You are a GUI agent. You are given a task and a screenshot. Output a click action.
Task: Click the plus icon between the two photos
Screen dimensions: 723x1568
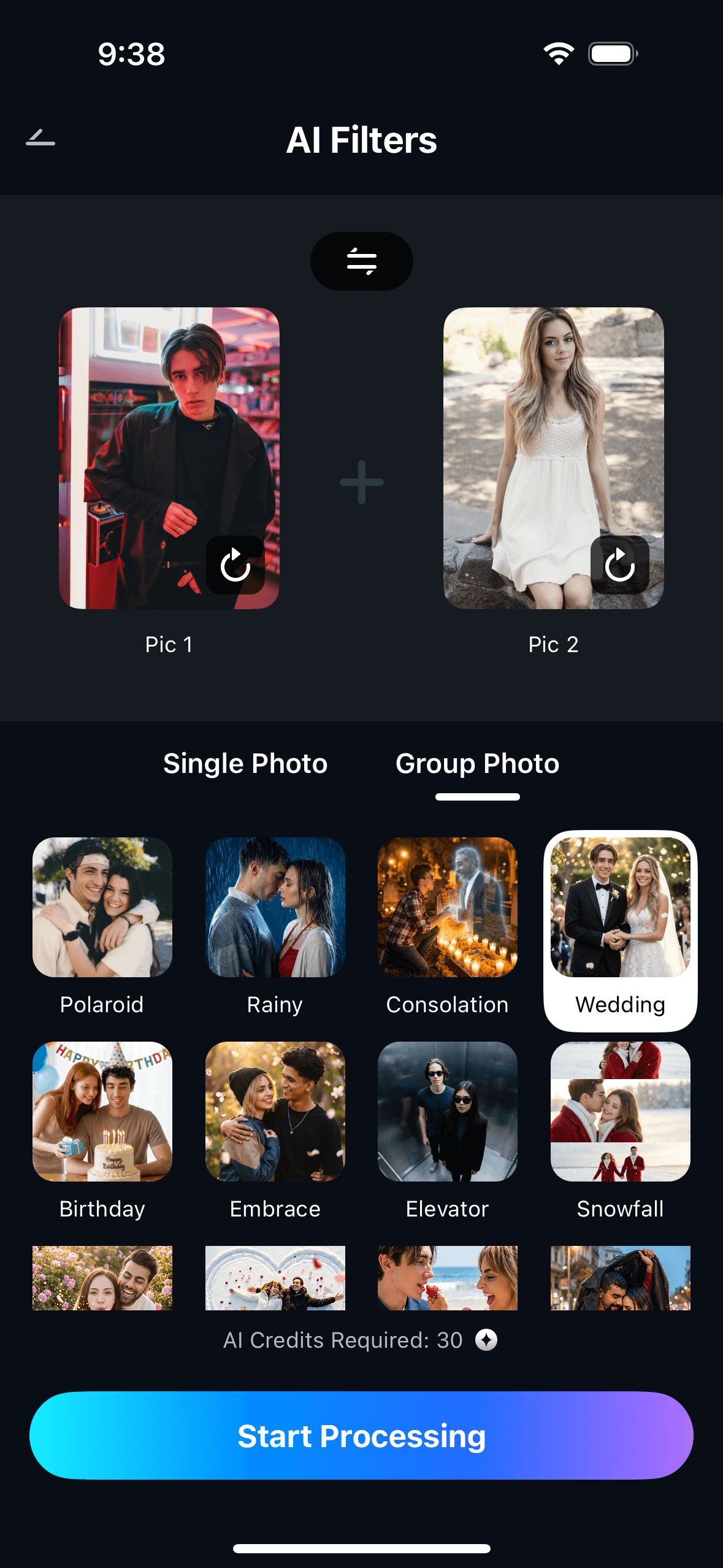(361, 482)
